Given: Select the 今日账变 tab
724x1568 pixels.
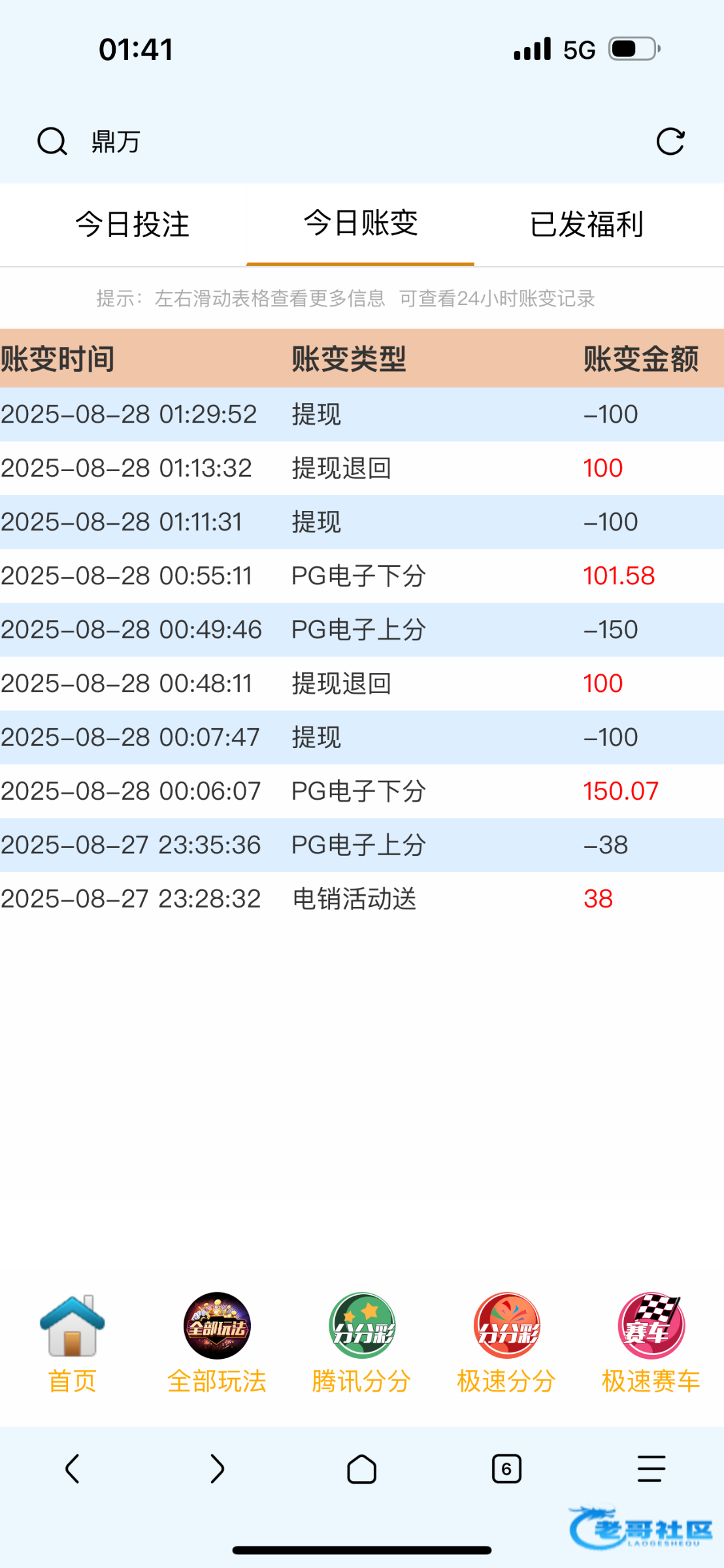Looking at the screenshot, I should point(361,223).
